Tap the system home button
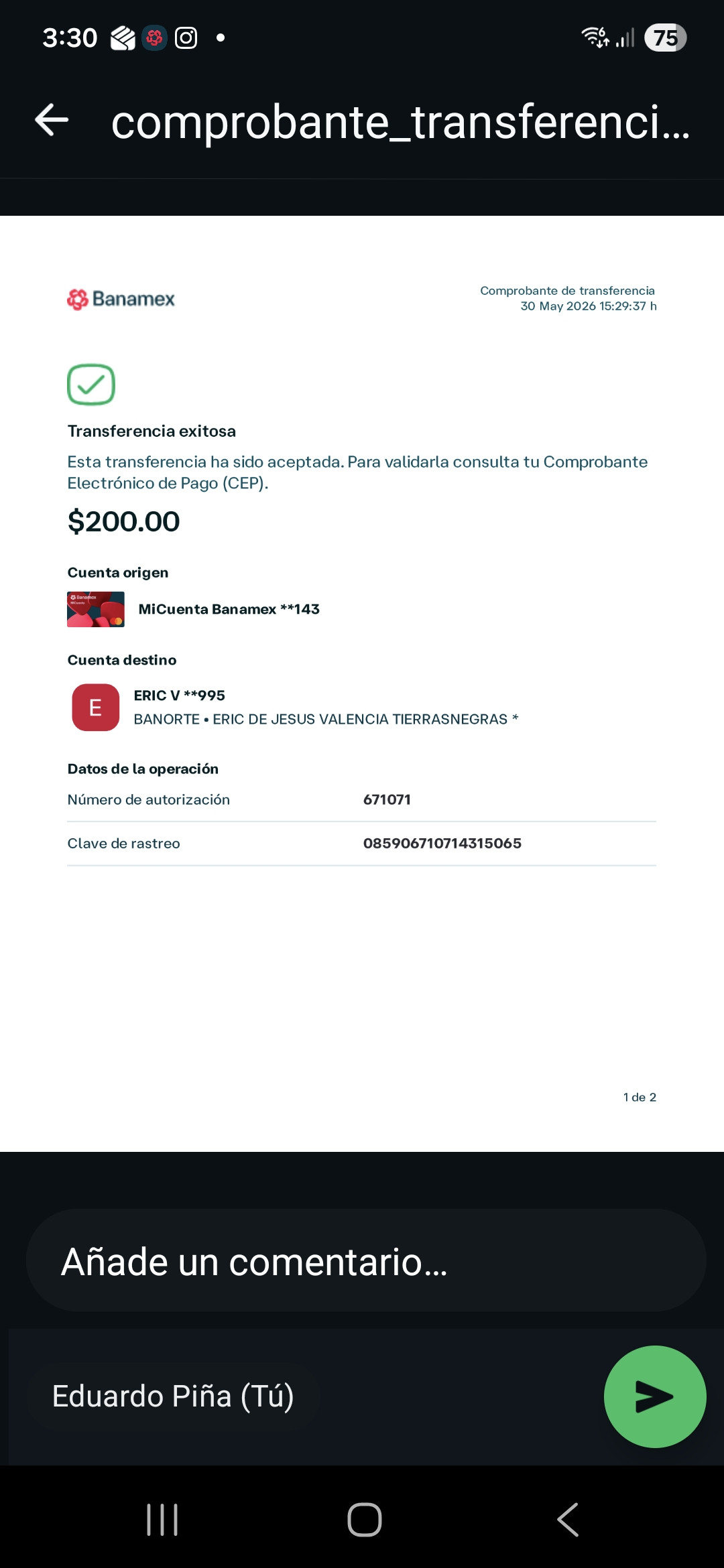Screen dimensions: 724x1568 (365, 1520)
